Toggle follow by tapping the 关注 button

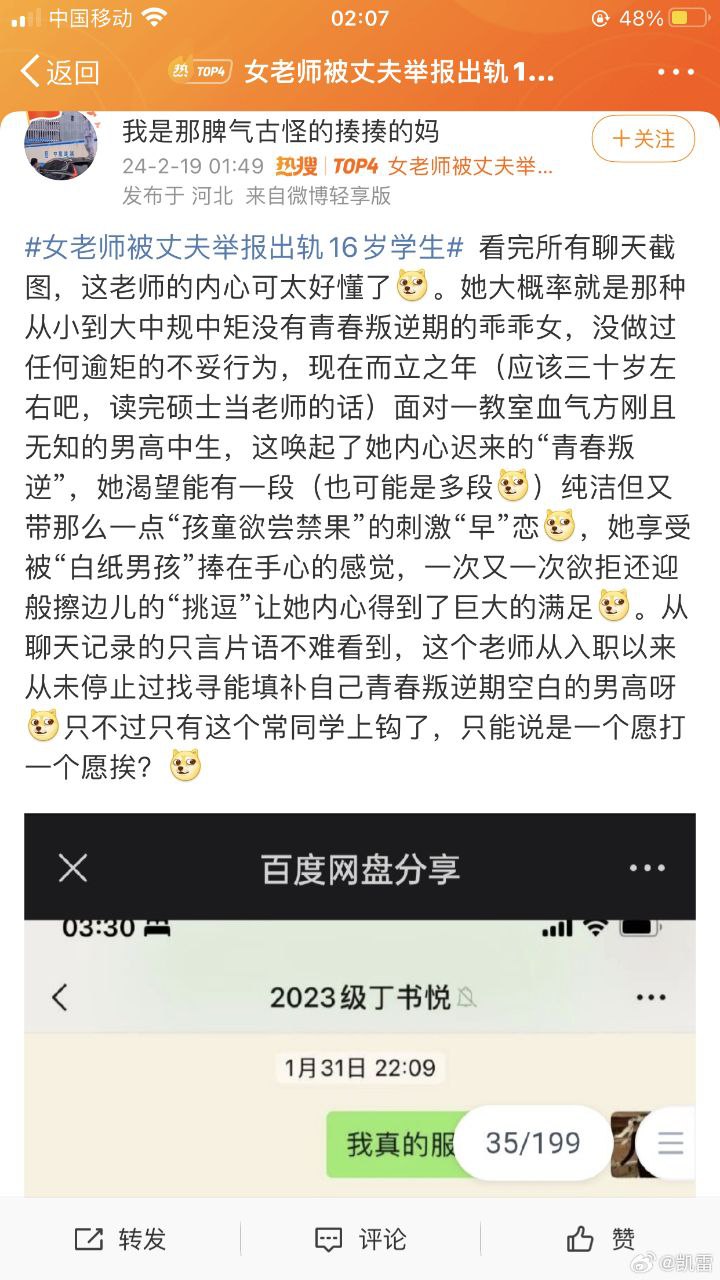(643, 139)
